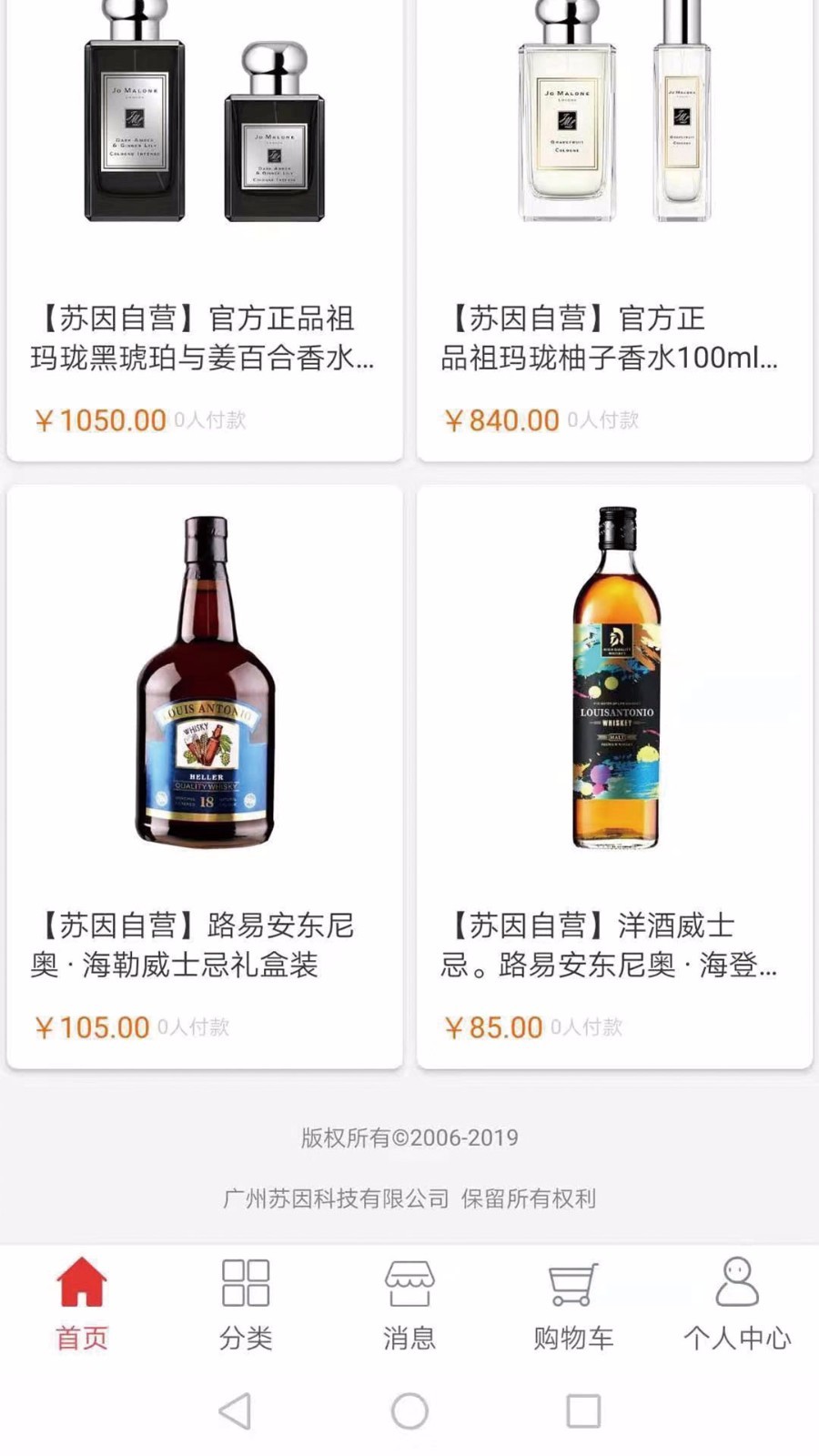
Task: Switch to the 分类 categories tab
Action: click(246, 1303)
